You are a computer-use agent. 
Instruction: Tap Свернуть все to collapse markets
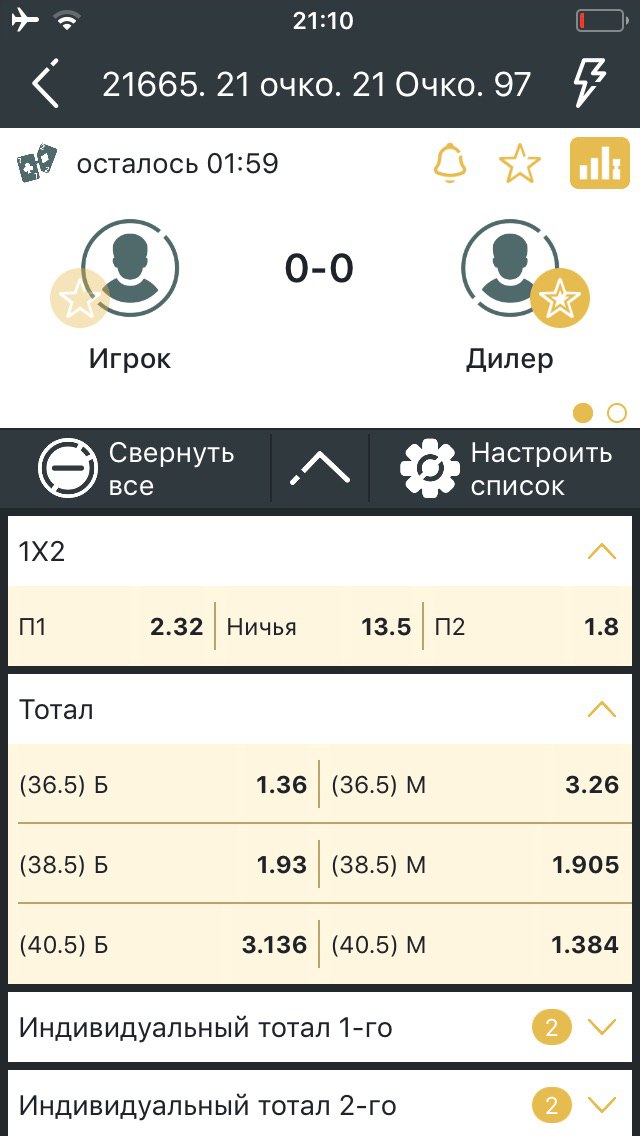138,469
